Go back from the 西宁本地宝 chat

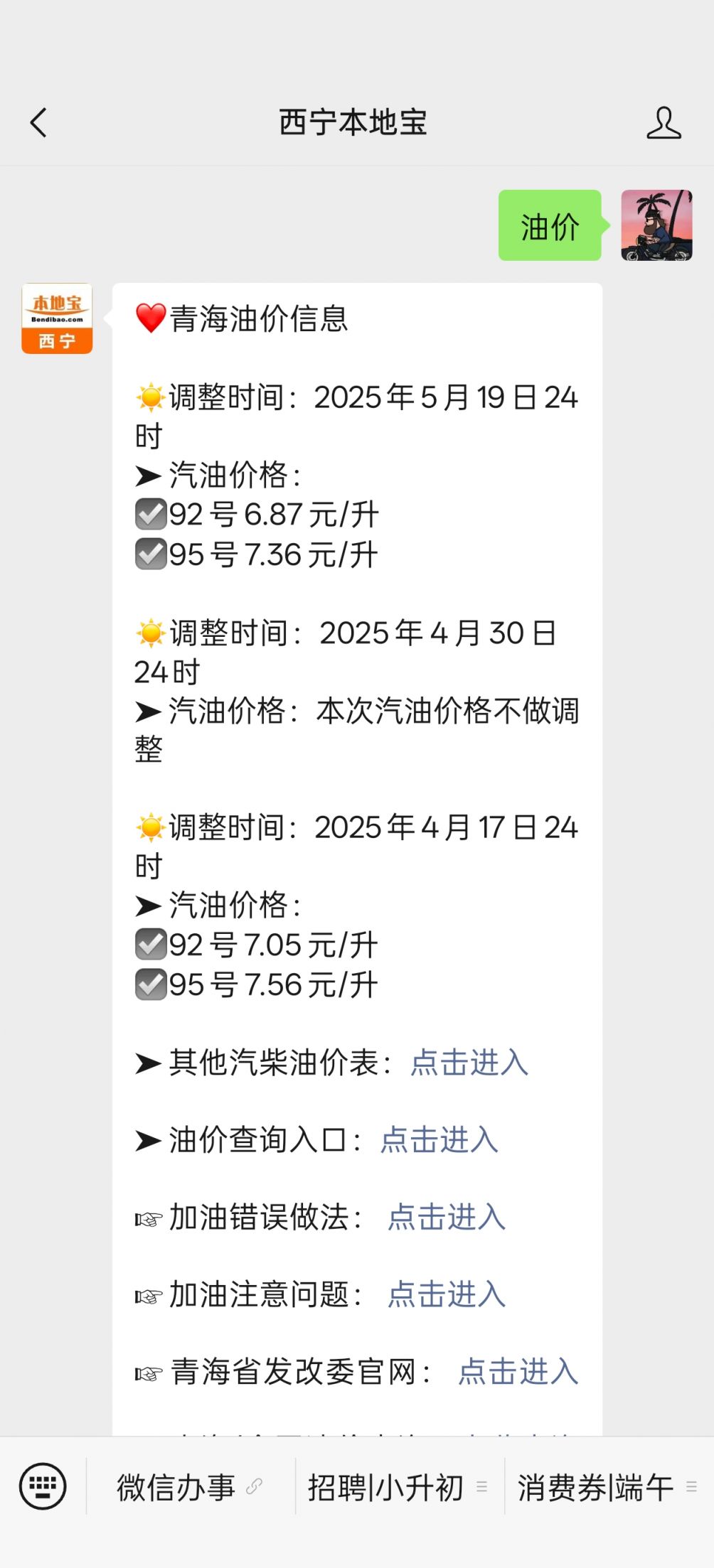pyautogui.click(x=38, y=122)
